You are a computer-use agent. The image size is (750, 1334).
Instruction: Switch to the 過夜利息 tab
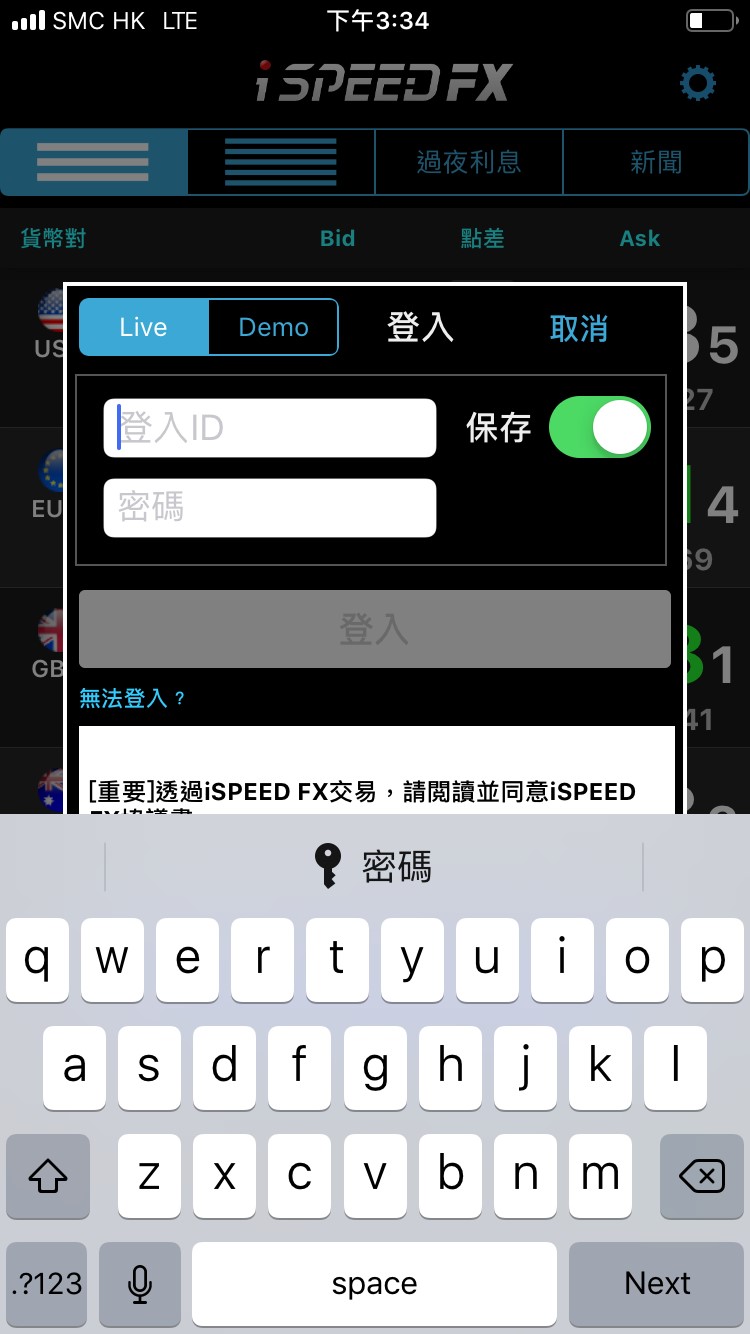click(x=468, y=162)
